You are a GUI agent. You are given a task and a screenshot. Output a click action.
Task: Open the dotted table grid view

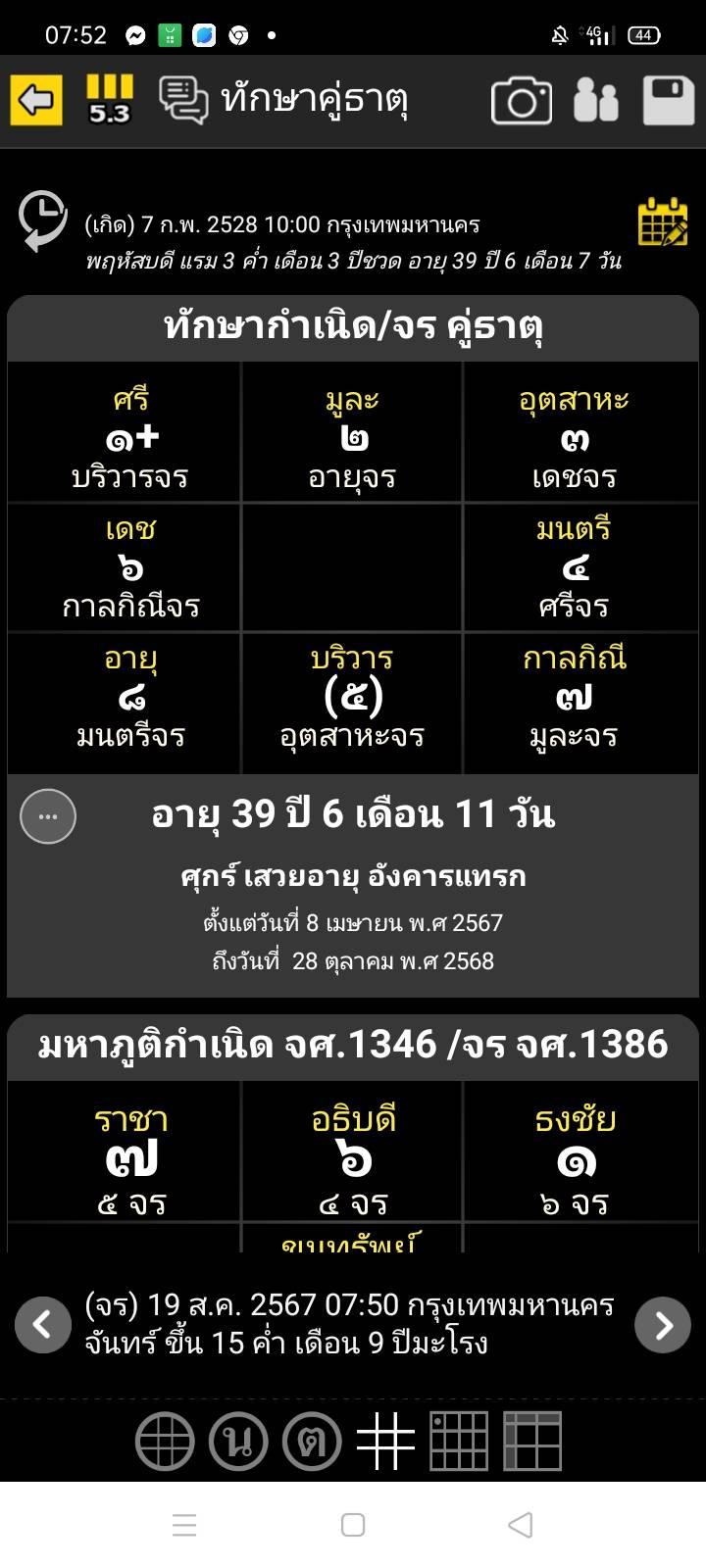(x=459, y=1442)
